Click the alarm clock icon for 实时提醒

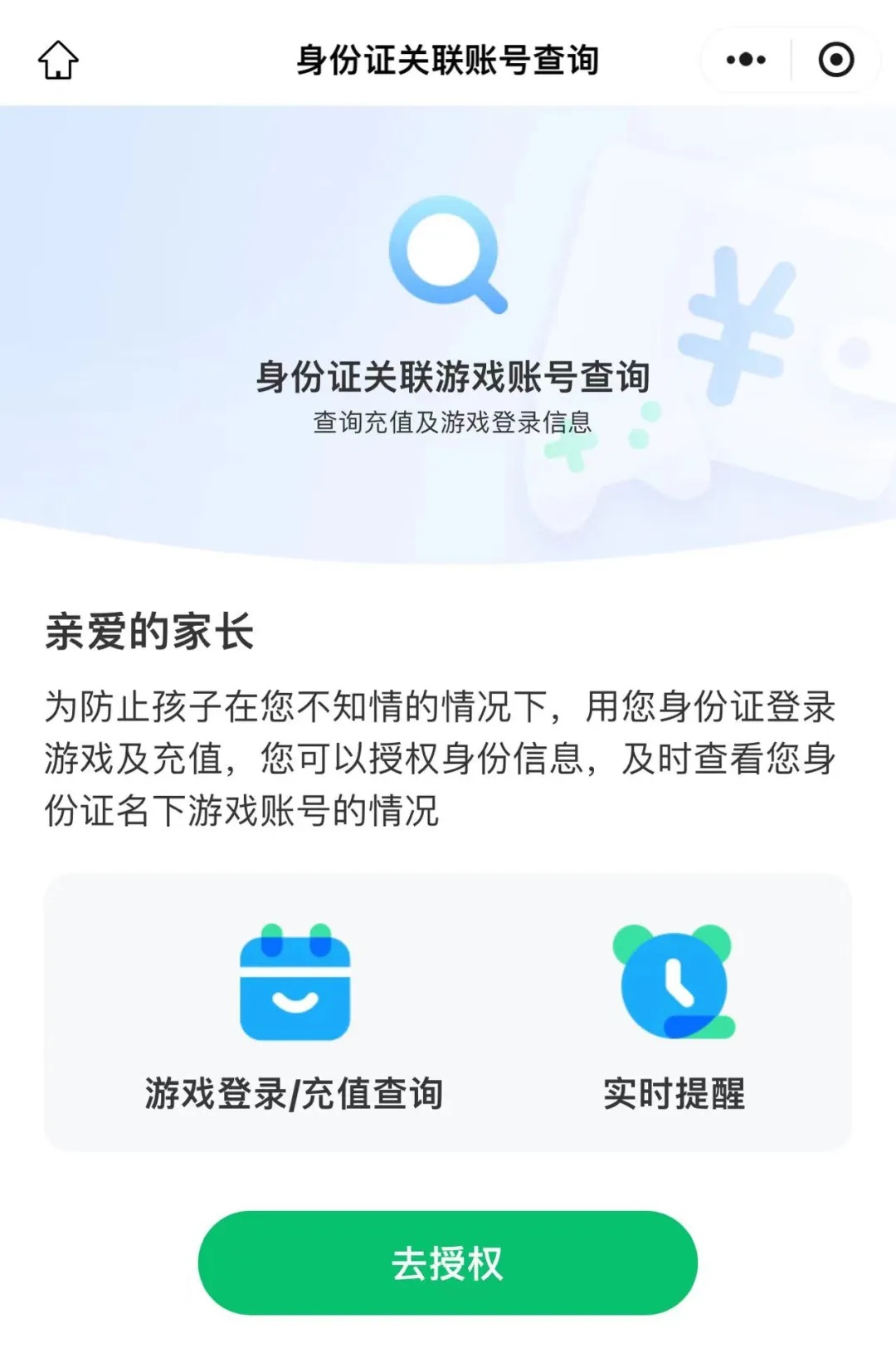tap(674, 984)
